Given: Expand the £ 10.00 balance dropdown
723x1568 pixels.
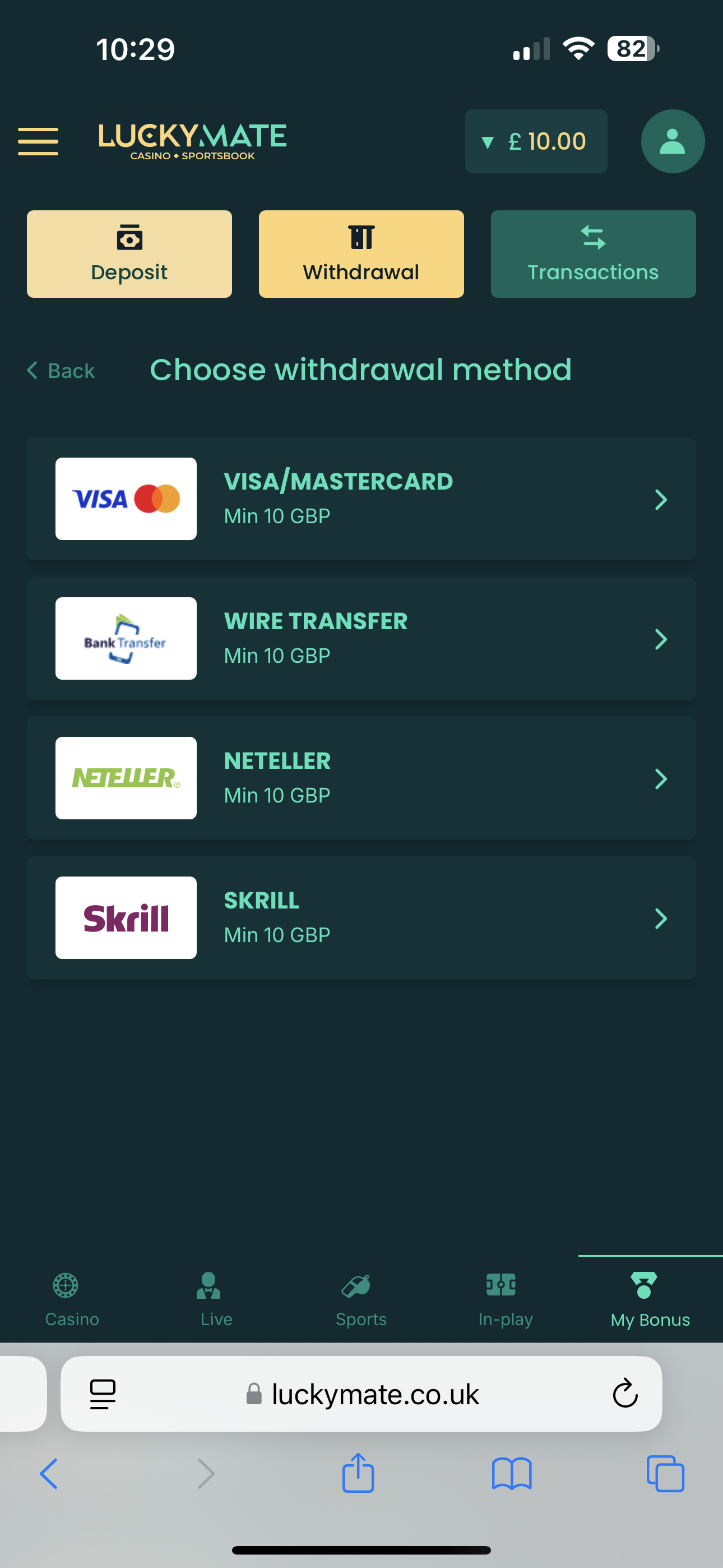Looking at the screenshot, I should click(536, 141).
